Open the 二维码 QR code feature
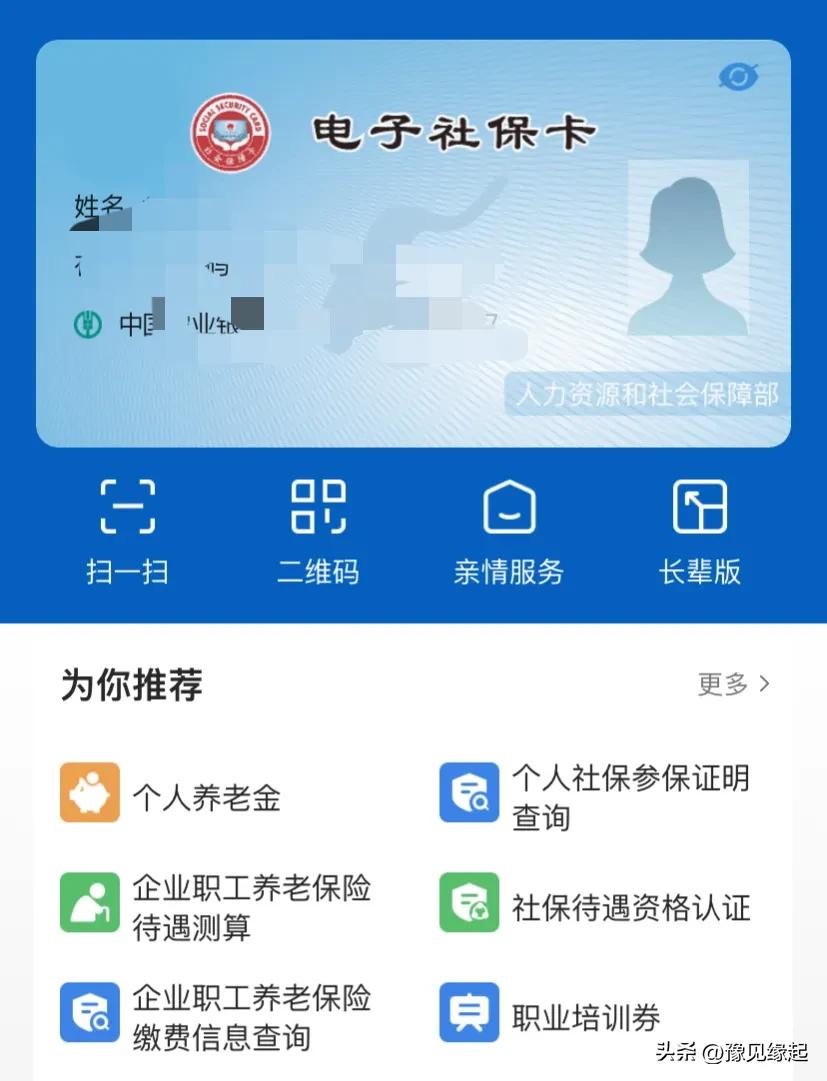827x1081 pixels. pos(317,525)
